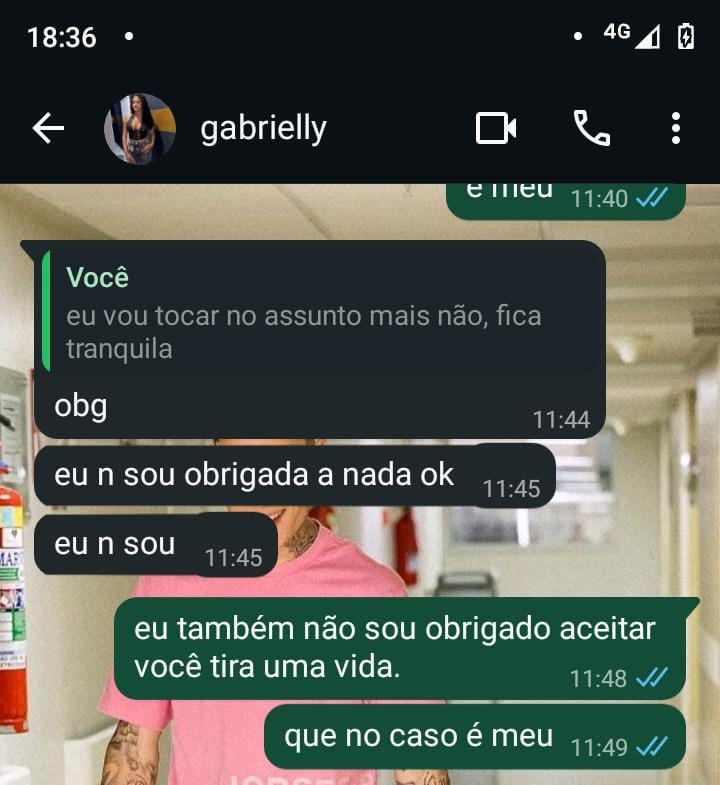Start a voice call with gabrielly
Viewport: 720px width, 785px height.
click(x=591, y=128)
